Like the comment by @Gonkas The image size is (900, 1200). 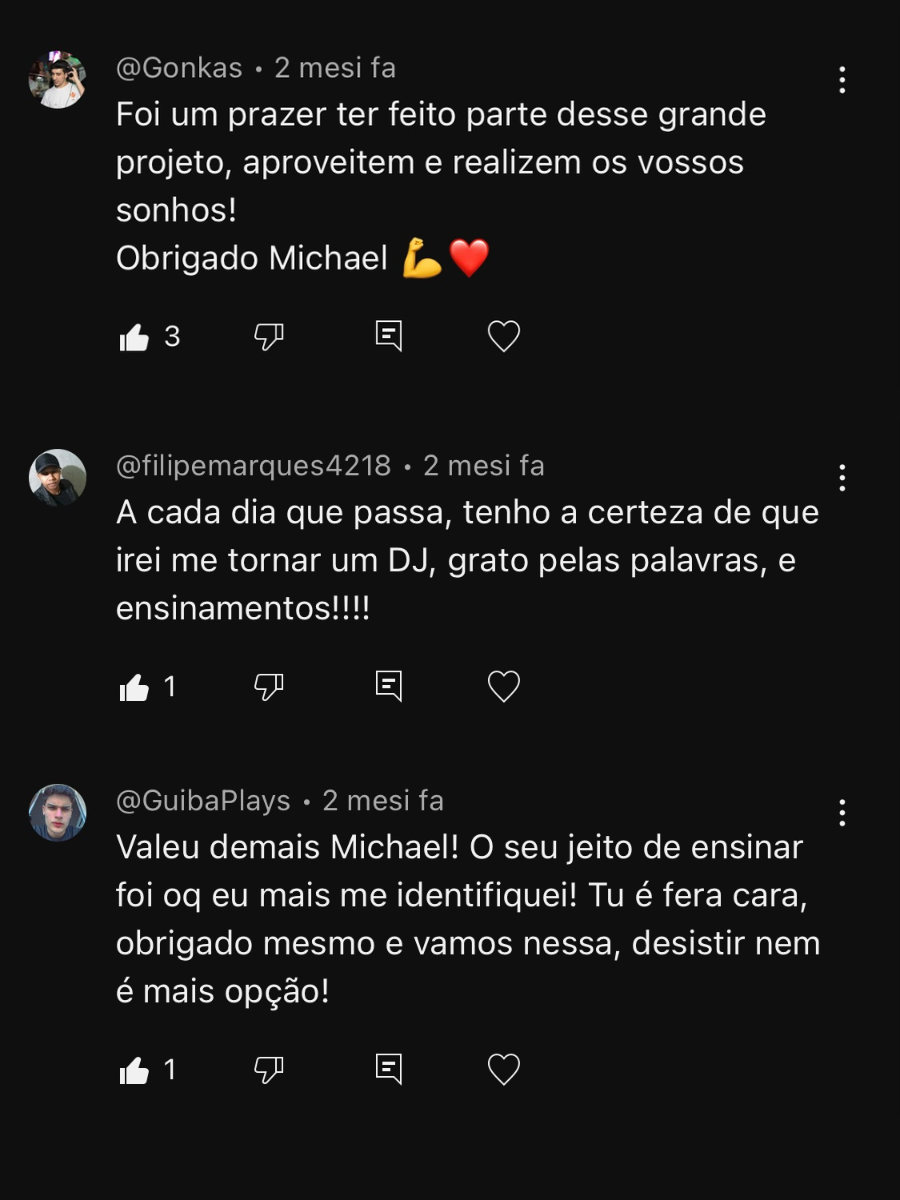point(134,338)
